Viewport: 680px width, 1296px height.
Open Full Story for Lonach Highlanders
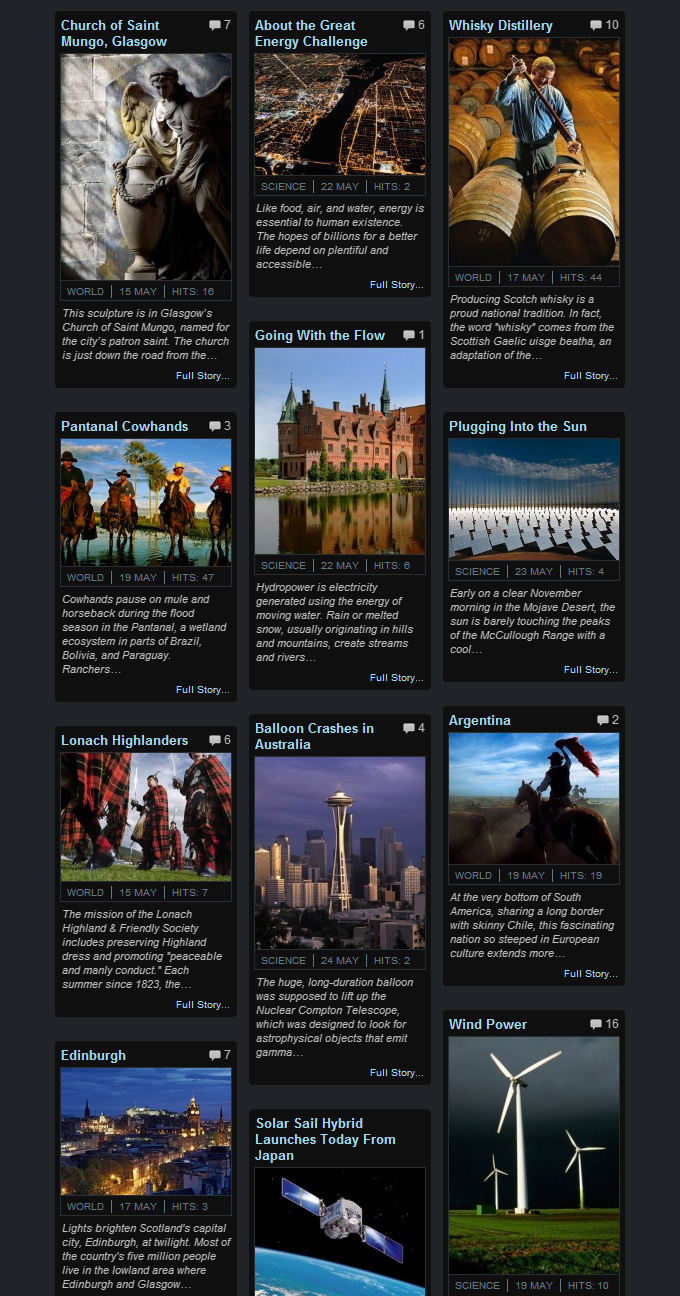(x=203, y=1005)
